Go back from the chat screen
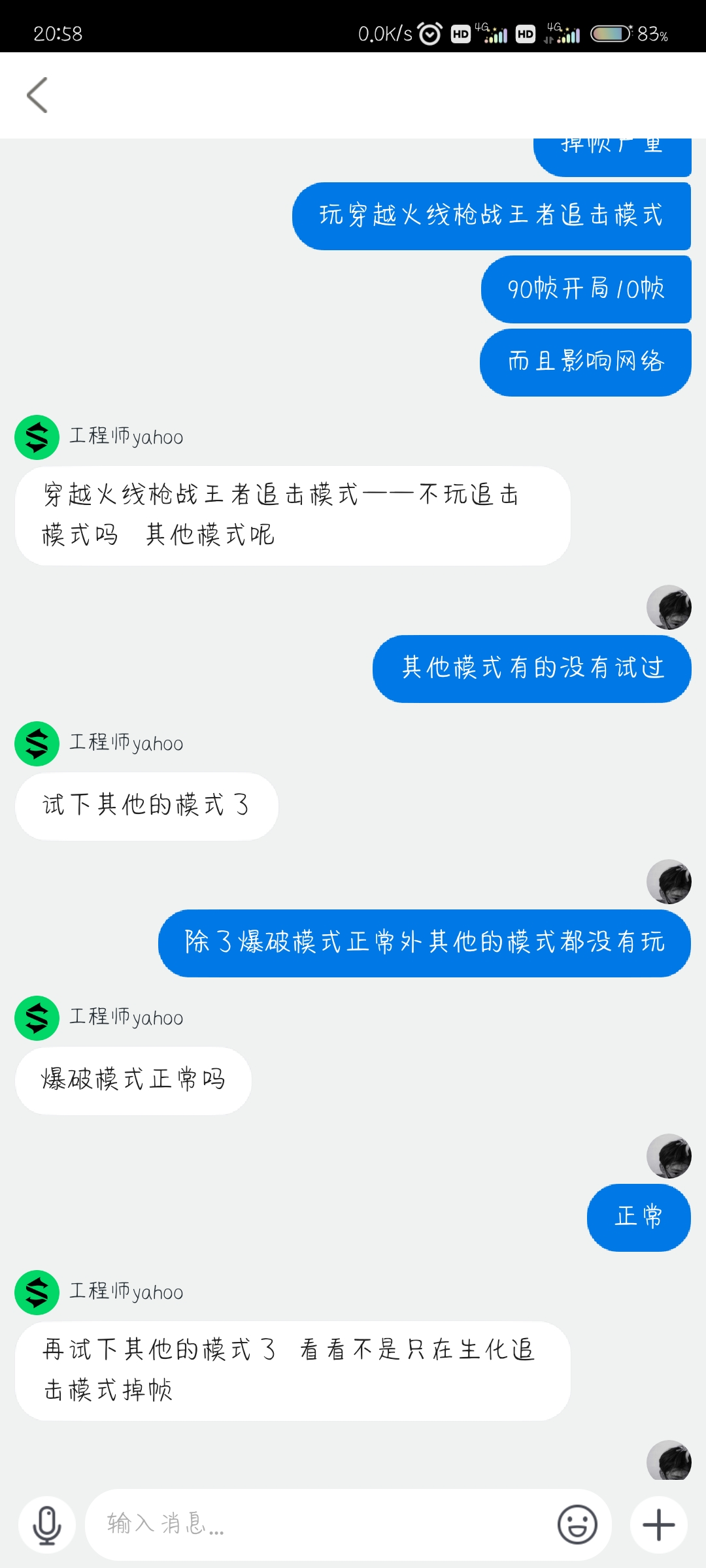Viewport: 706px width, 1568px height. [x=37, y=95]
